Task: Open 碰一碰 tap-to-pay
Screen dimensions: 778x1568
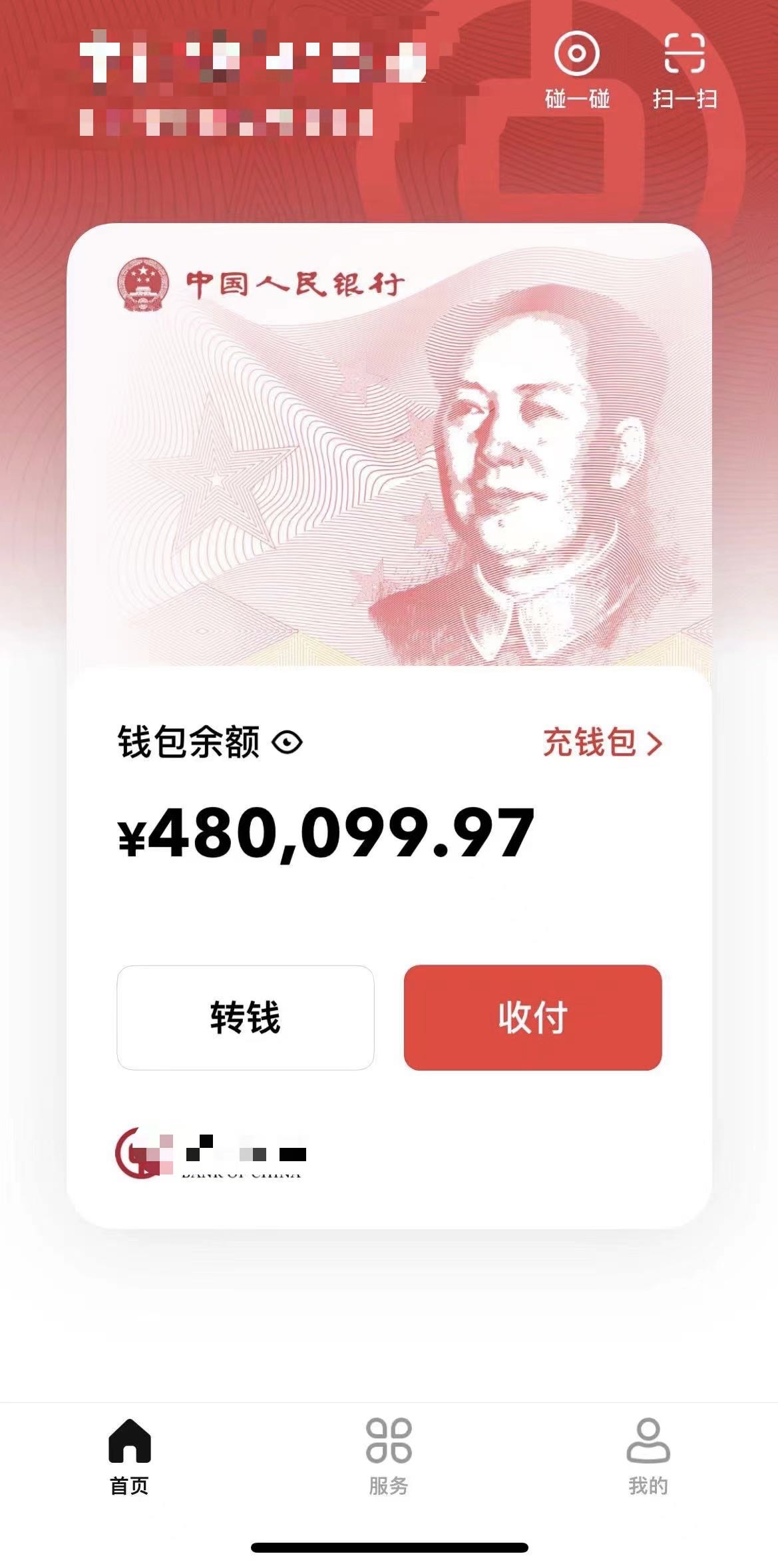Action: click(576, 70)
